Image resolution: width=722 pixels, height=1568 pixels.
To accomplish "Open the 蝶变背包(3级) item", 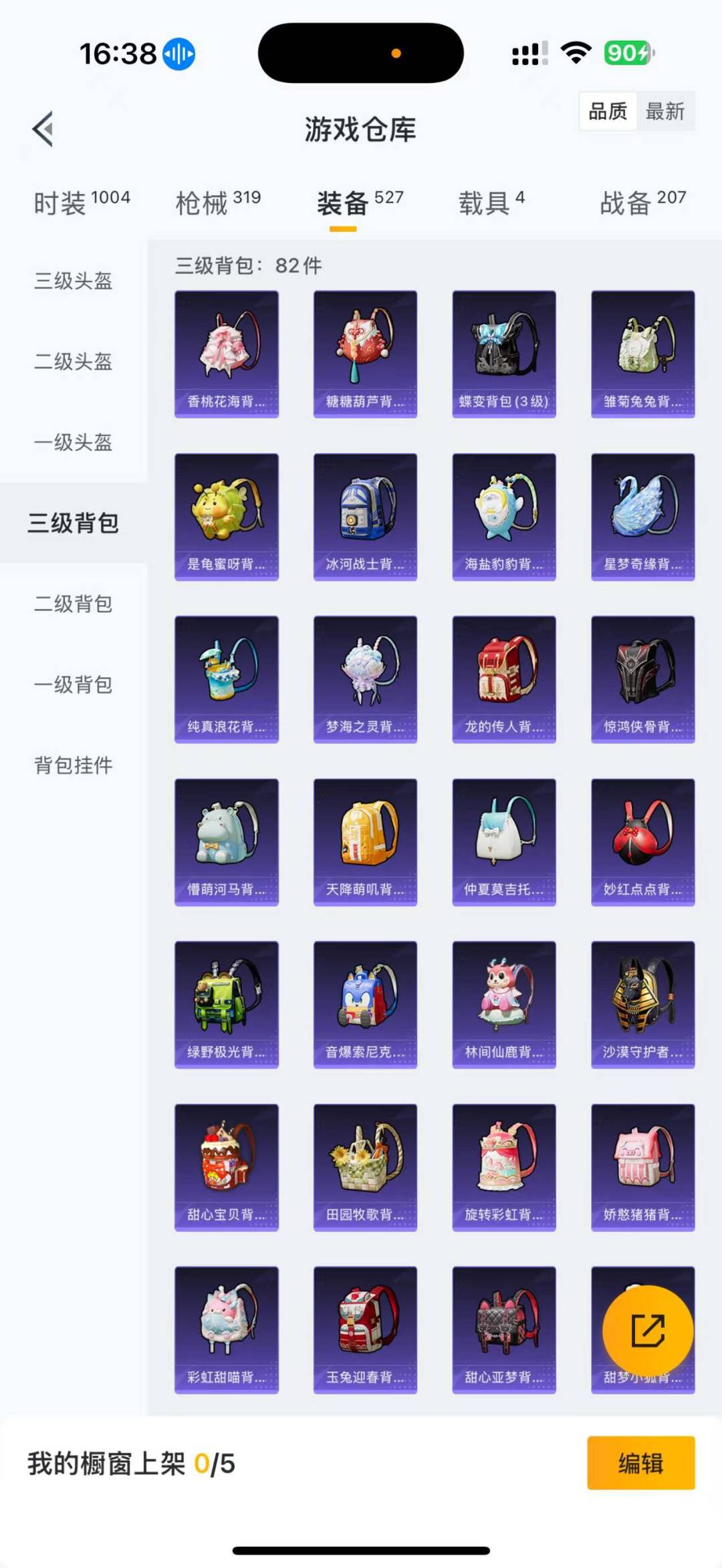I will tap(504, 353).
